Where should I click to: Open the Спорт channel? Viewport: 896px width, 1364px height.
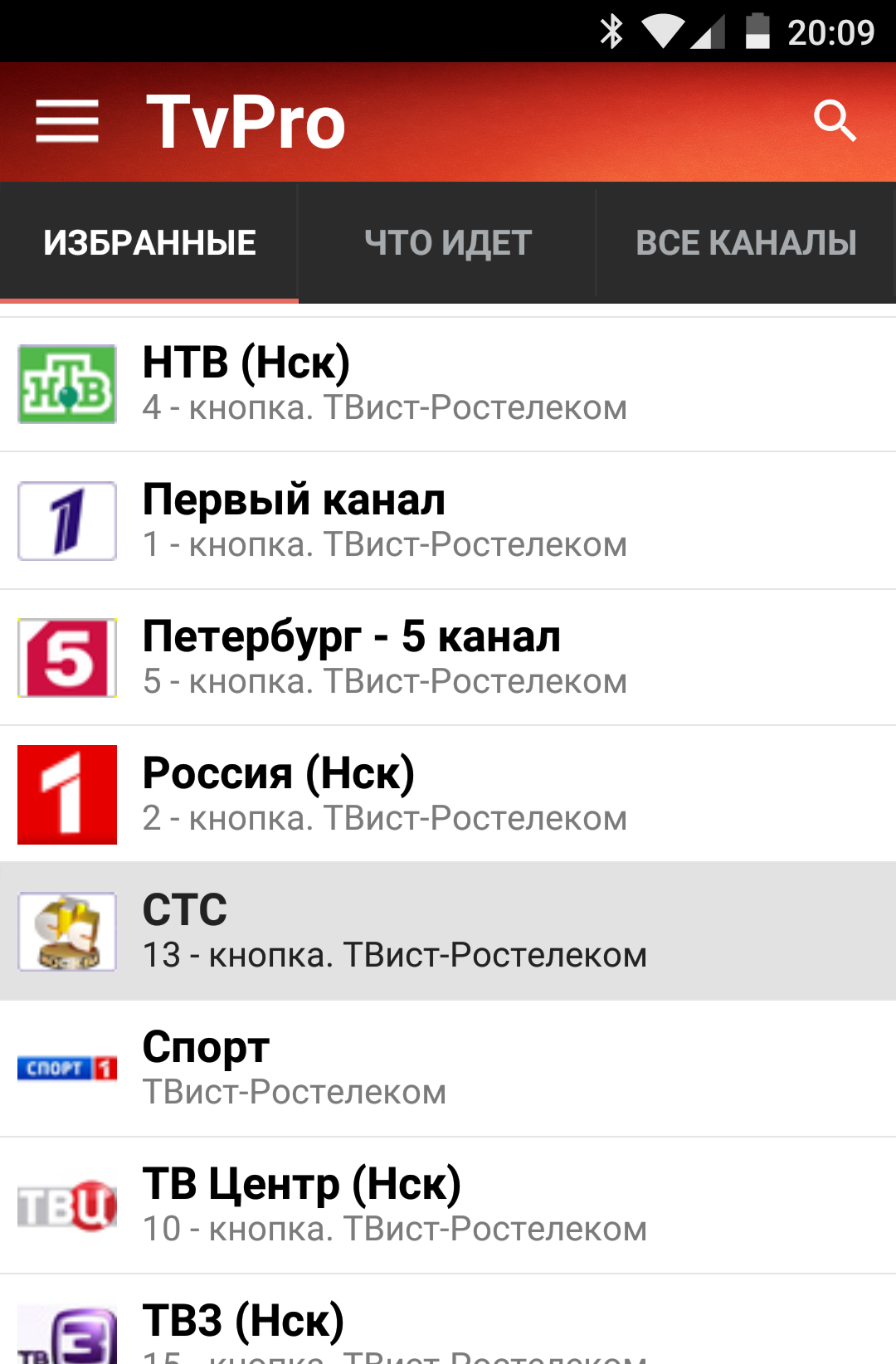click(448, 1069)
